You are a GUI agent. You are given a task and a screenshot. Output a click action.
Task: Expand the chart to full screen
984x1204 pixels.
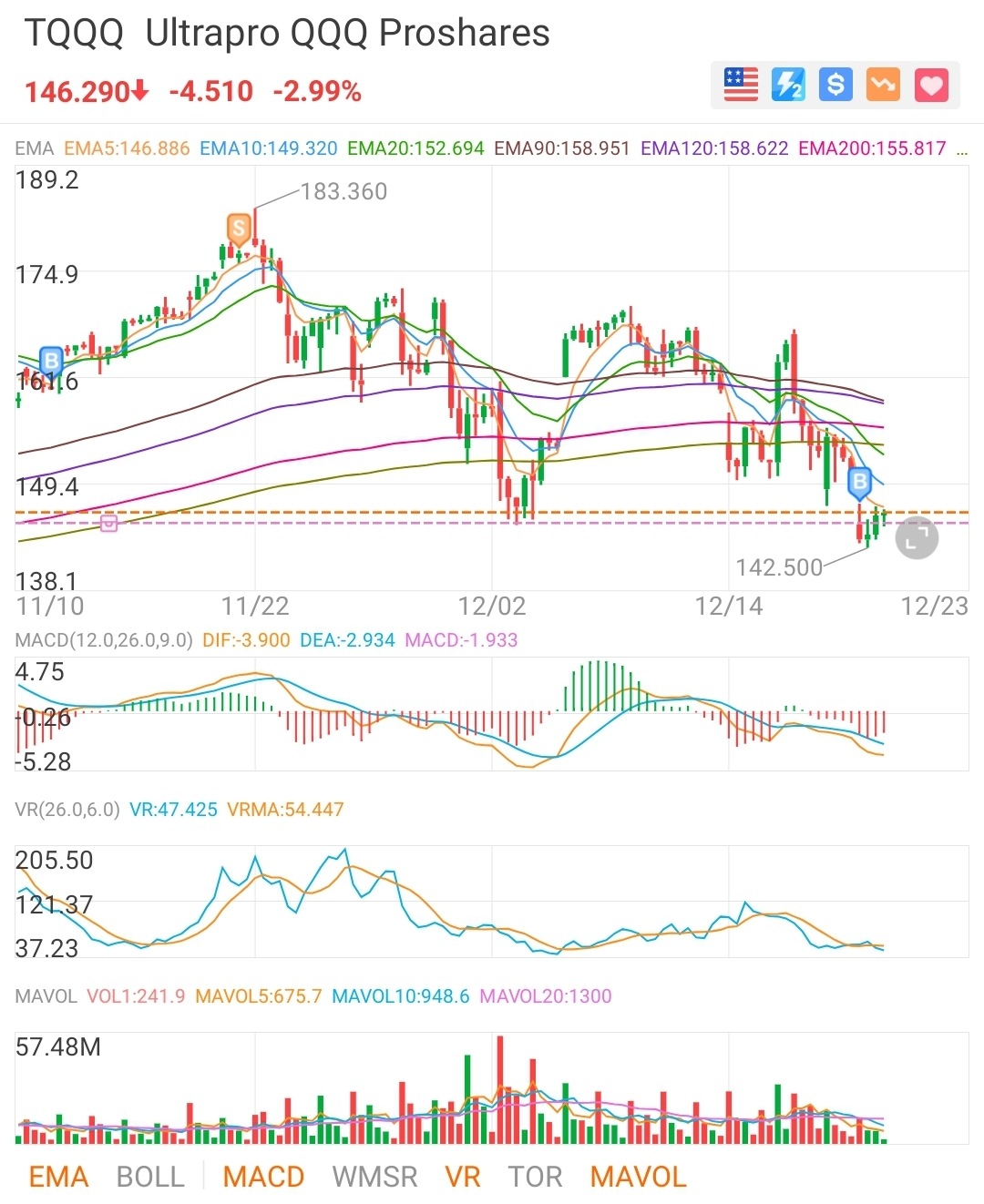tap(917, 538)
